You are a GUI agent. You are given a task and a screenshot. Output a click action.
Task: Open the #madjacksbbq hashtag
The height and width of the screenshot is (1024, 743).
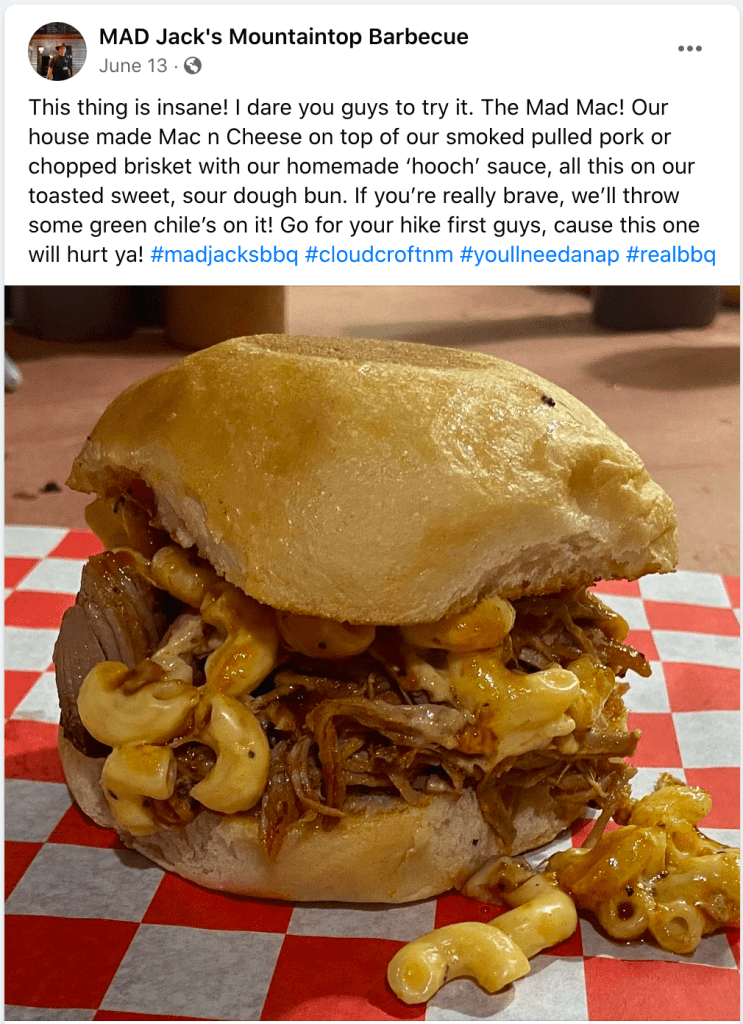click(224, 255)
